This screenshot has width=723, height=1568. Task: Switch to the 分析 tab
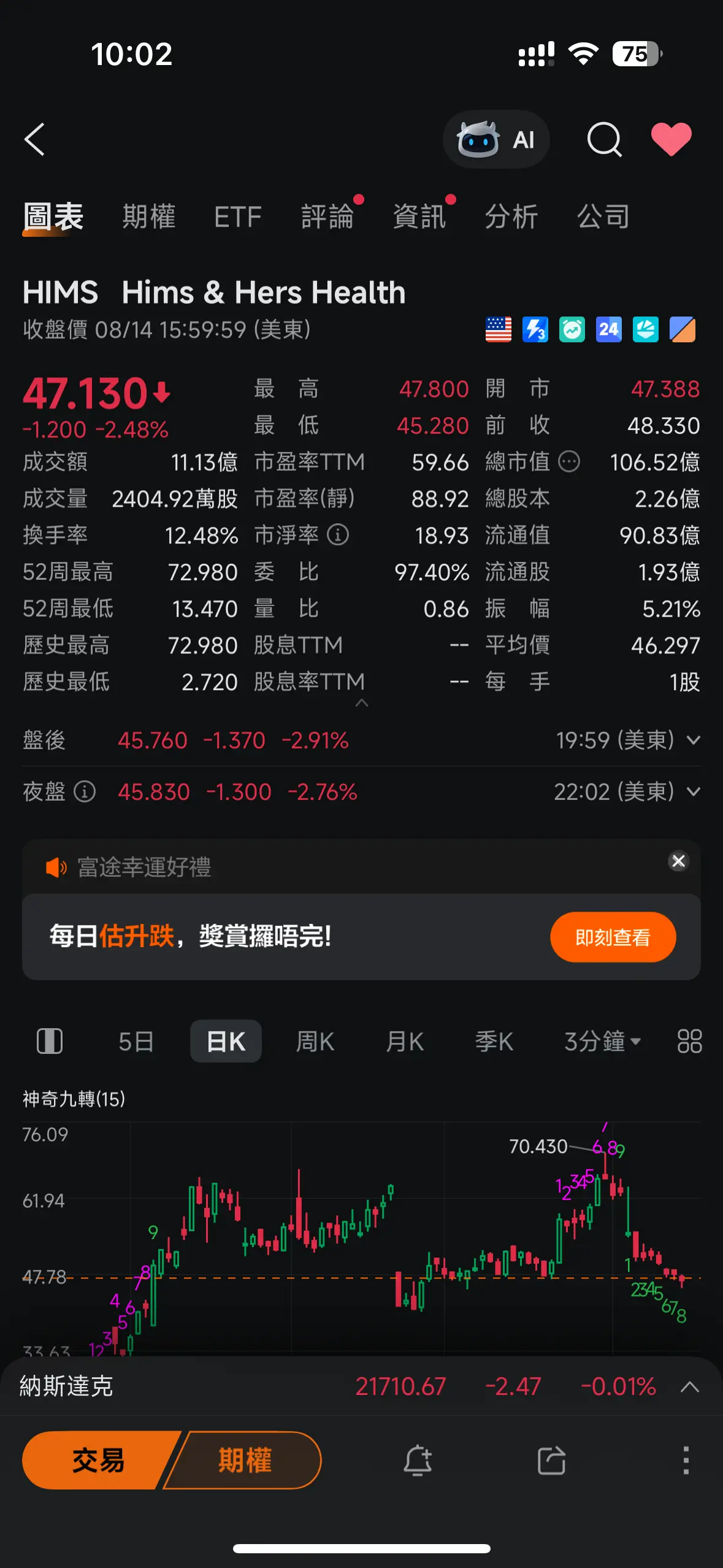(511, 217)
